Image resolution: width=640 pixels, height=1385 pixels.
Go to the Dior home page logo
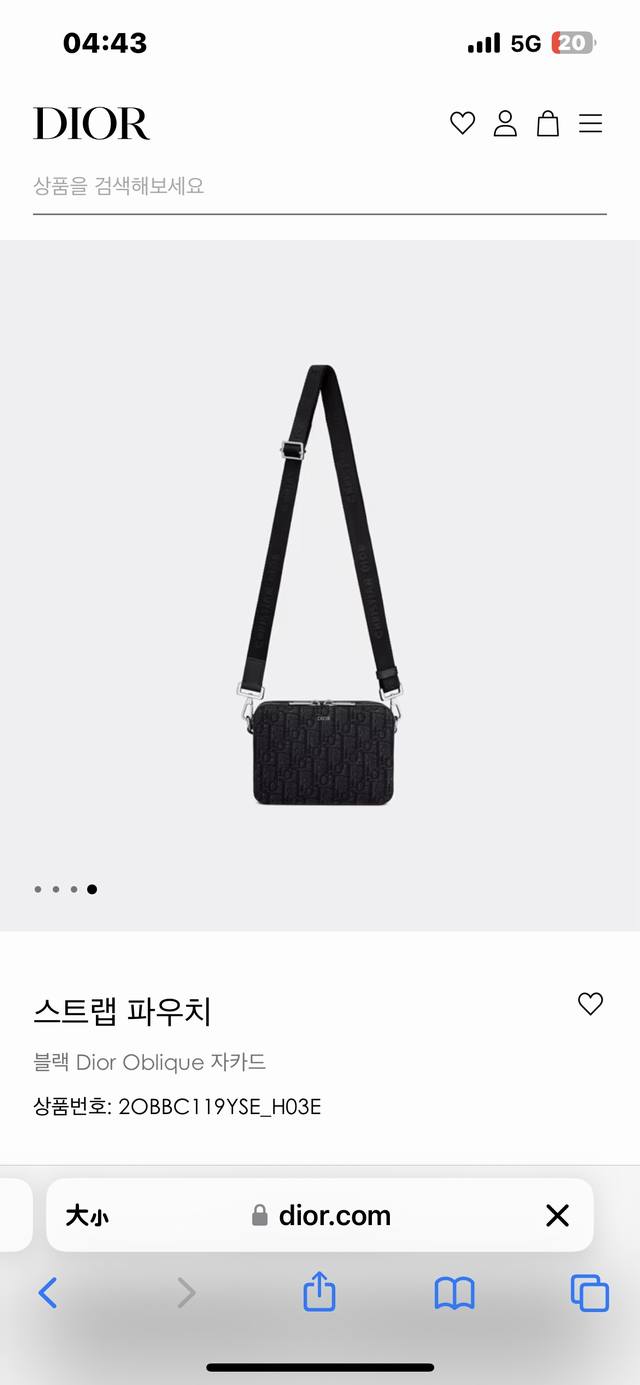coord(91,124)
